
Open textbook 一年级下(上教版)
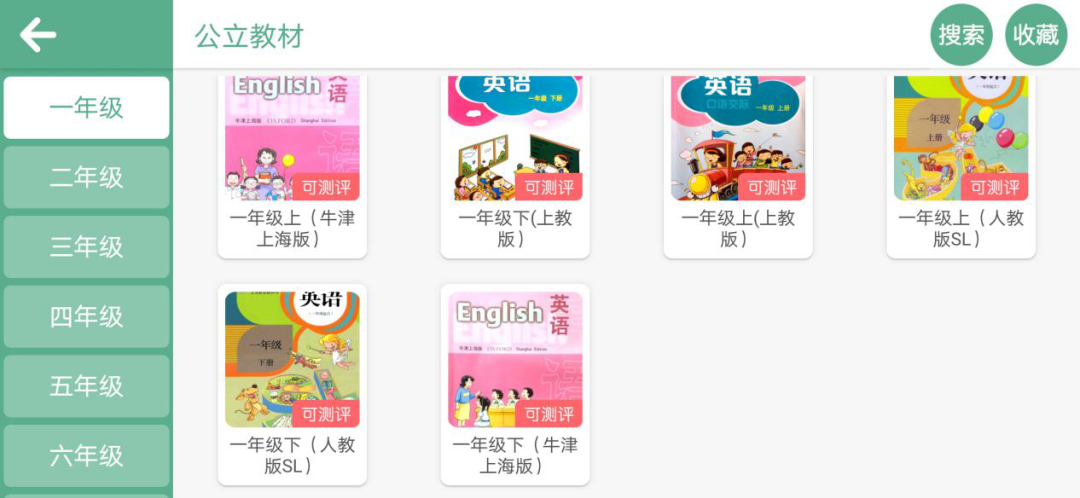515,160
